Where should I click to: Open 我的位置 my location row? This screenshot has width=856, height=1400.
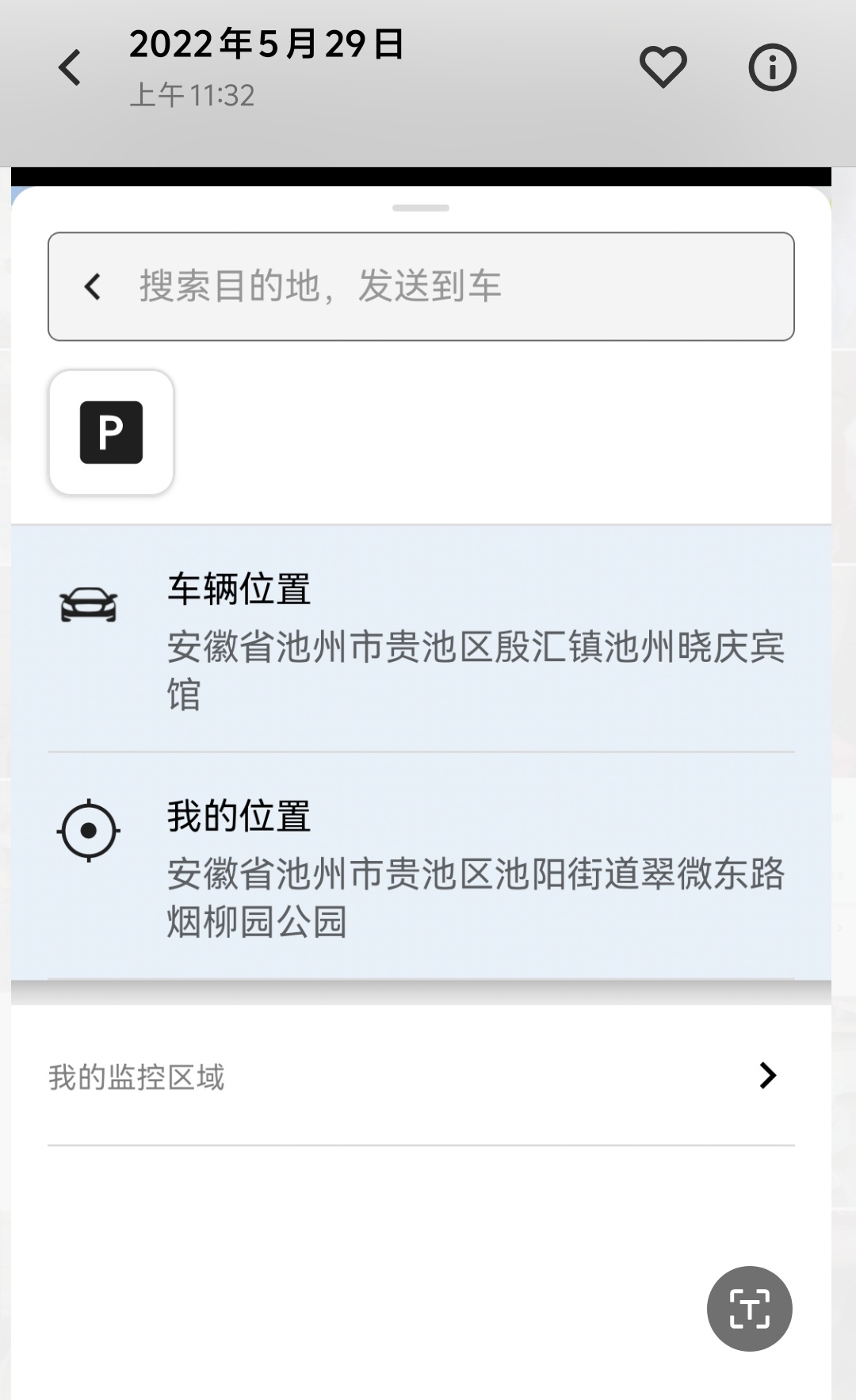pyautogui.click(x=420, y=866)
